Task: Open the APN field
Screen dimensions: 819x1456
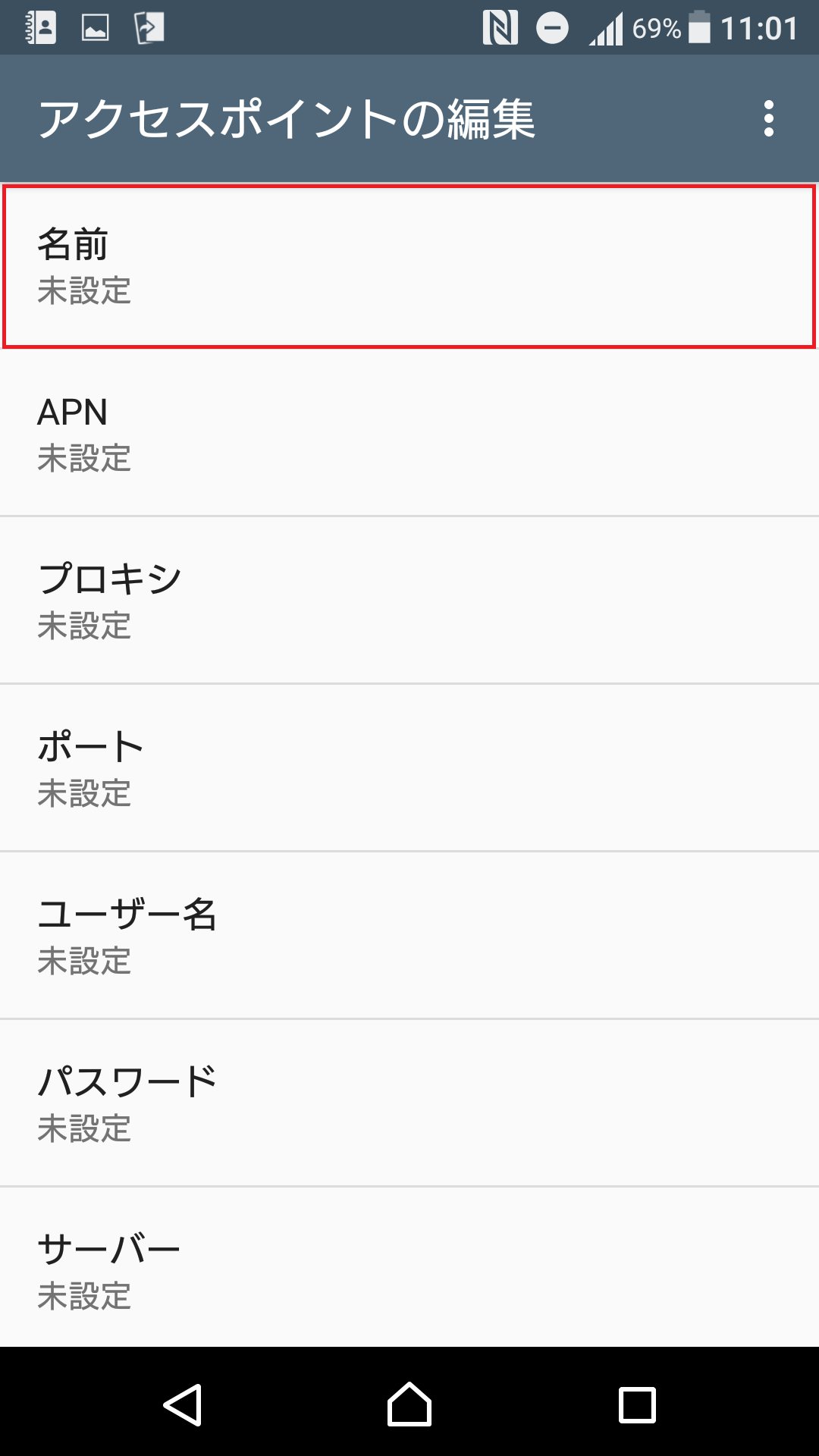Action: tap(409, 432)
